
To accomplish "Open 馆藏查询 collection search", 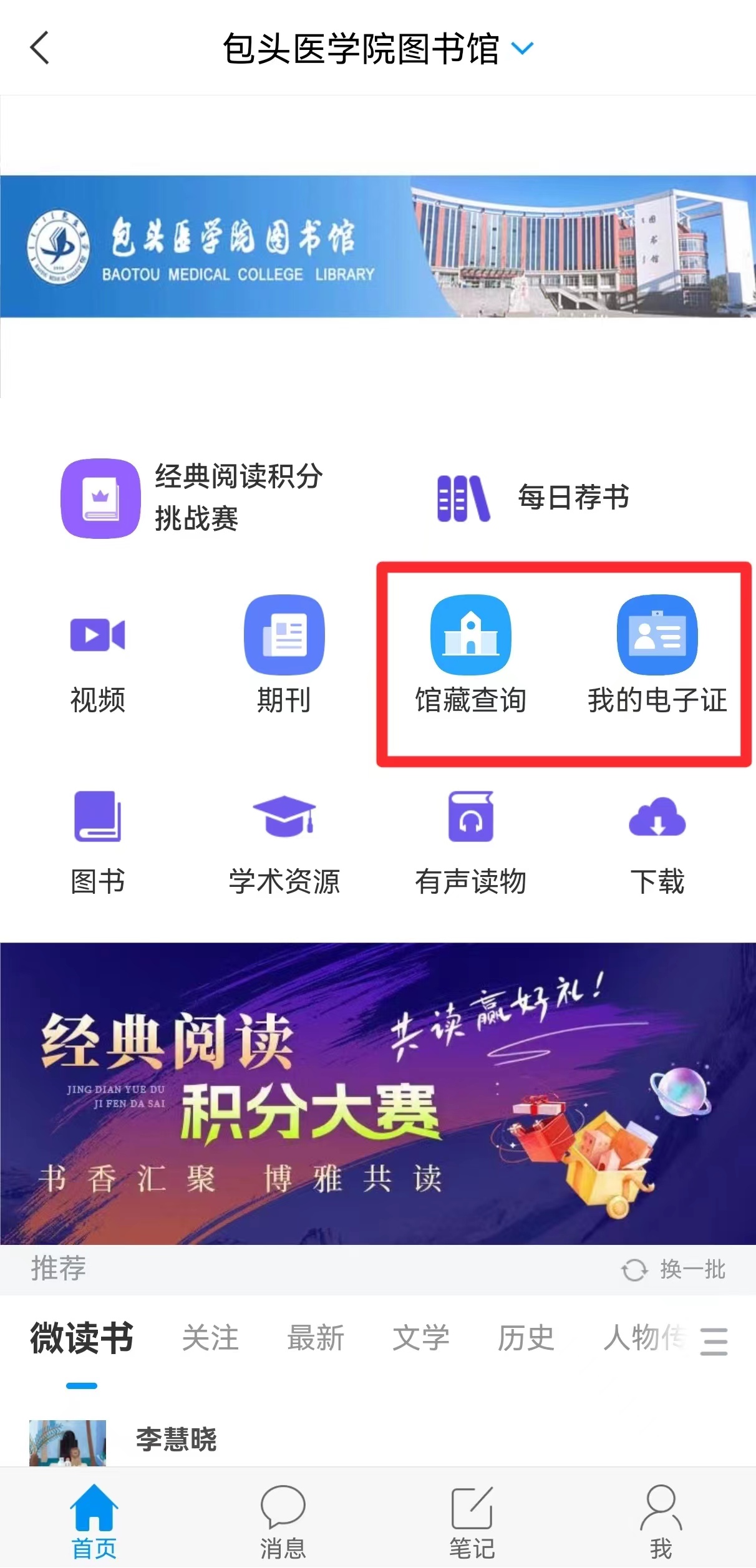I will coord(471,655).
